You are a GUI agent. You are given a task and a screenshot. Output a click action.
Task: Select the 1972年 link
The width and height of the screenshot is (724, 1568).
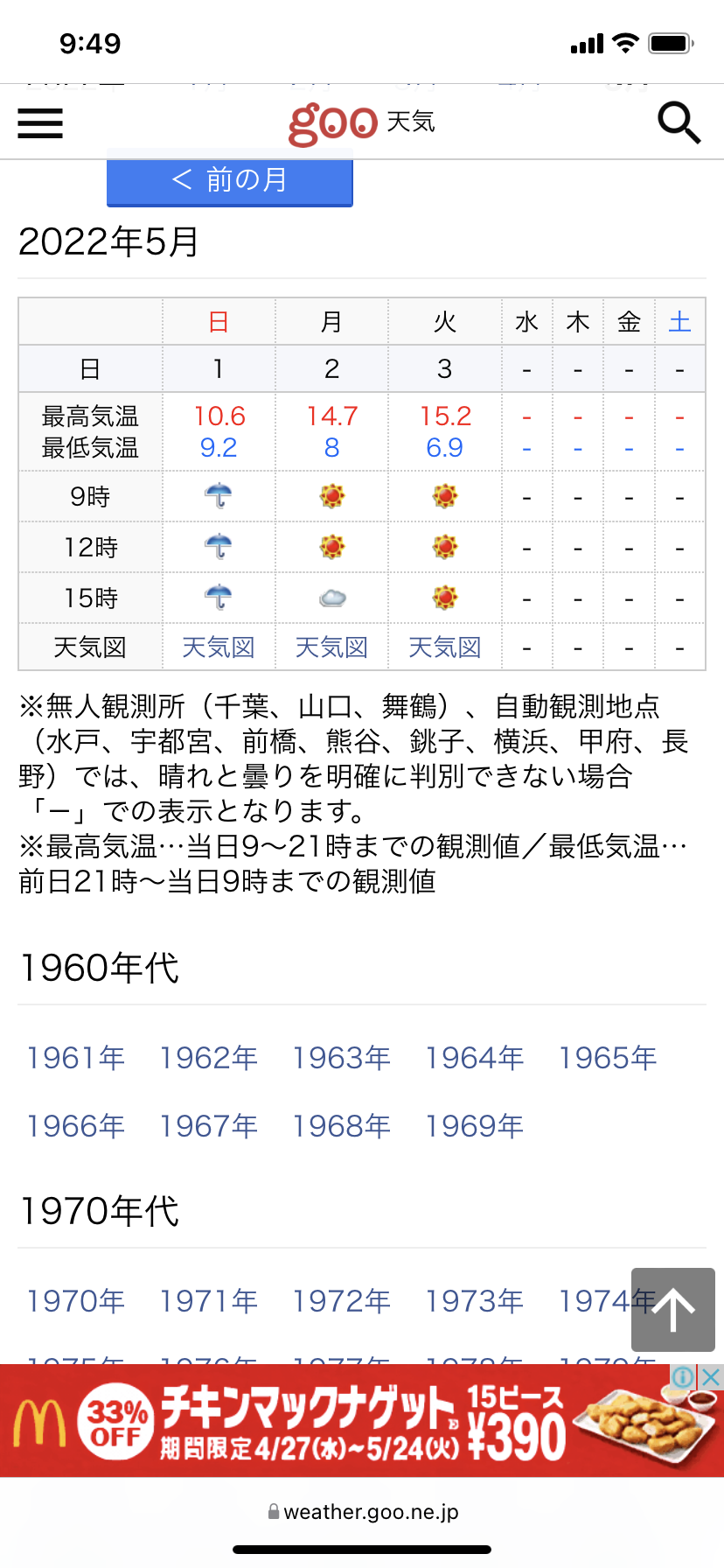click(342, 1301)
